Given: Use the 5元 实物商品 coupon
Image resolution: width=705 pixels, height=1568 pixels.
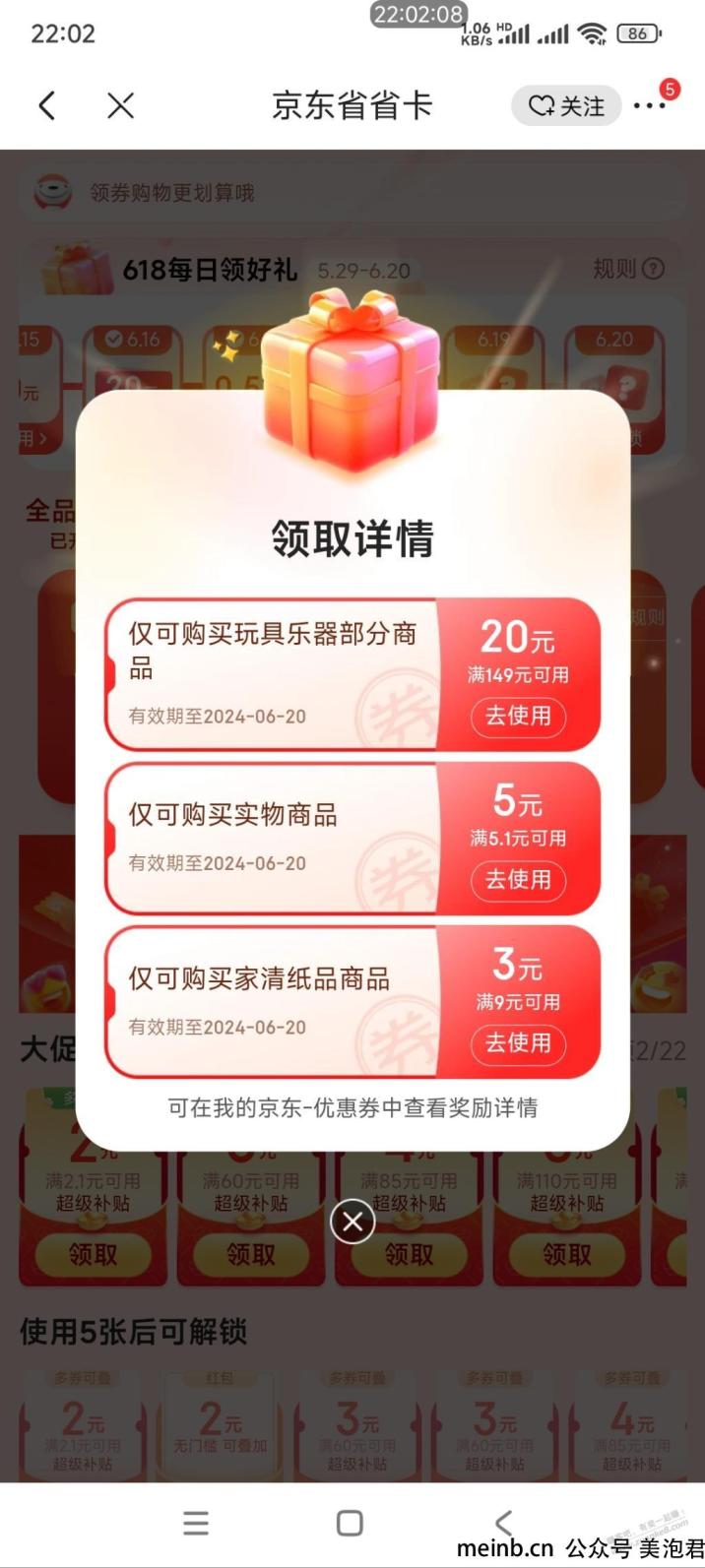Looking at the screenshot, I should click(518, 879).
